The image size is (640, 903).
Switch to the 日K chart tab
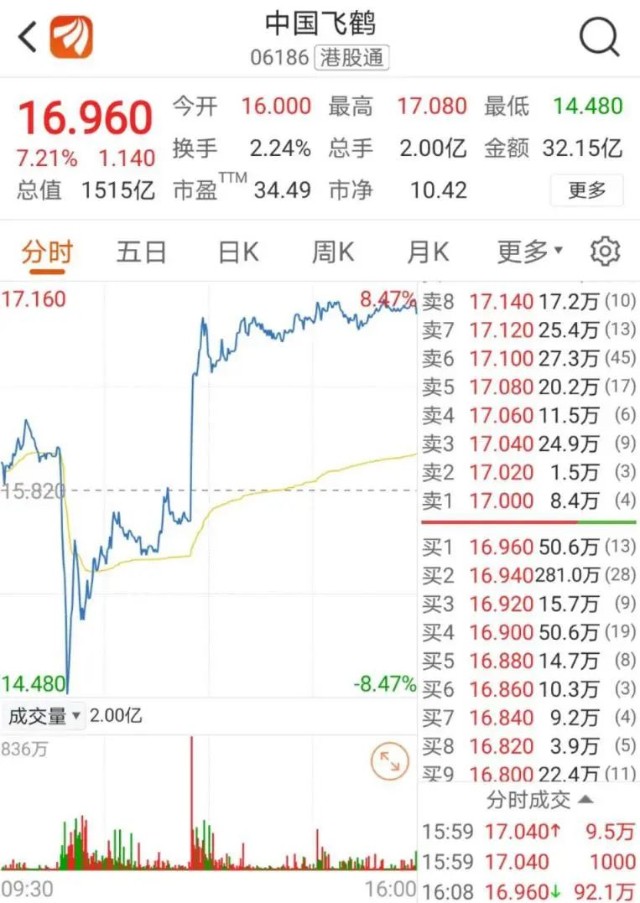coord(238,251)
